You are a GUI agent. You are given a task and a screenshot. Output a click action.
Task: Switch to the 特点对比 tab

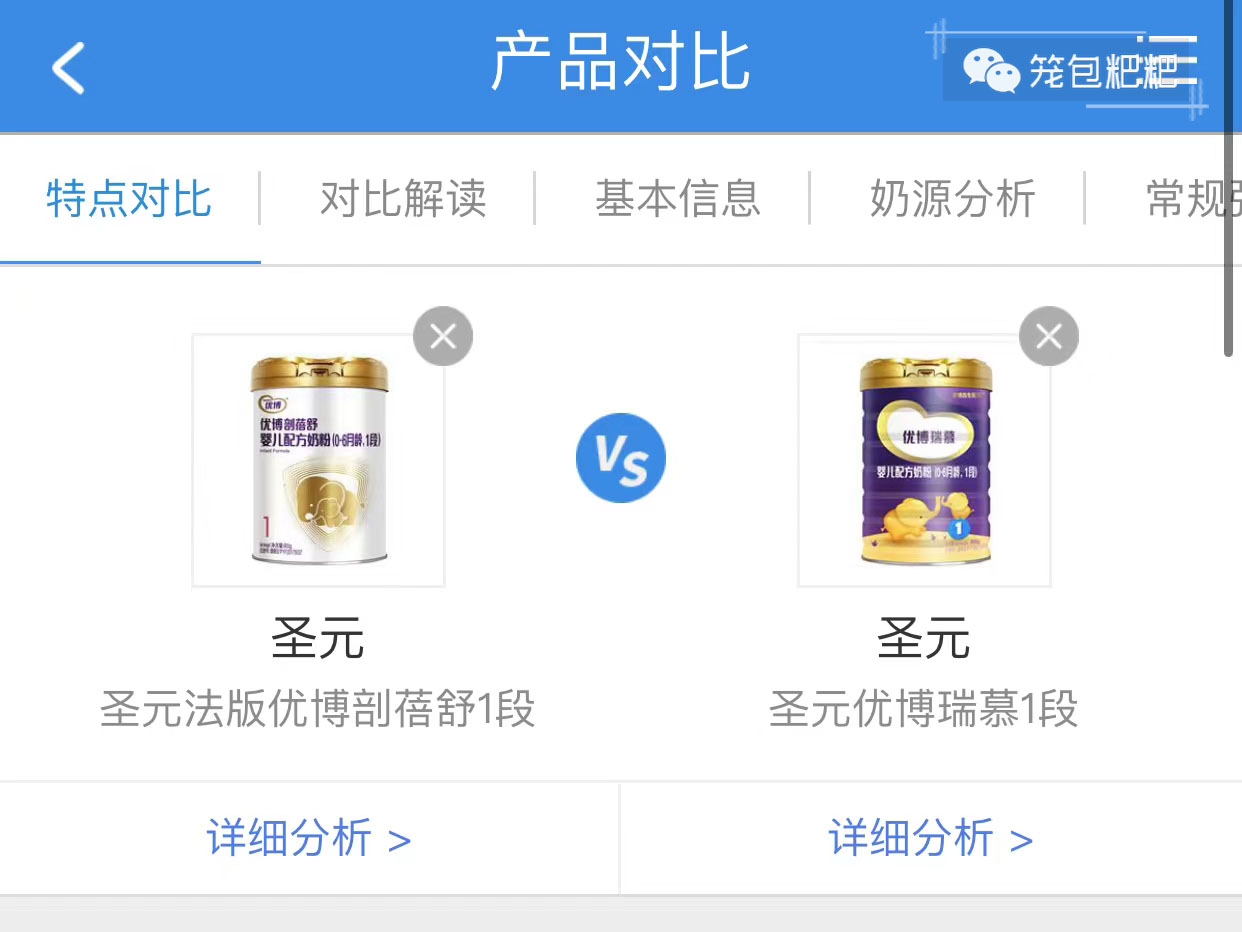(129, 198)
